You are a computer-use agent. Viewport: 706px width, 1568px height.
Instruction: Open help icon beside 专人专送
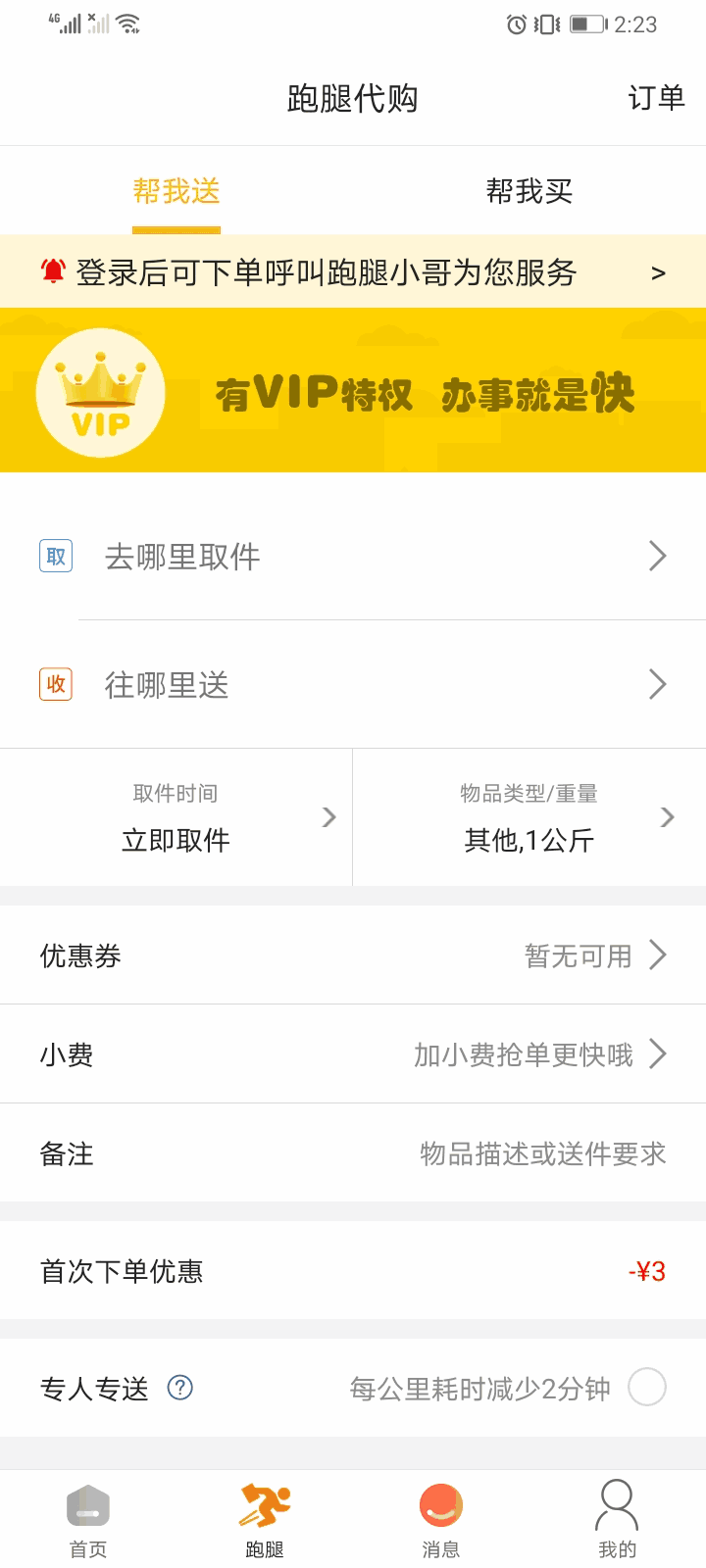pyautogui.click(x=180, y=1388)
